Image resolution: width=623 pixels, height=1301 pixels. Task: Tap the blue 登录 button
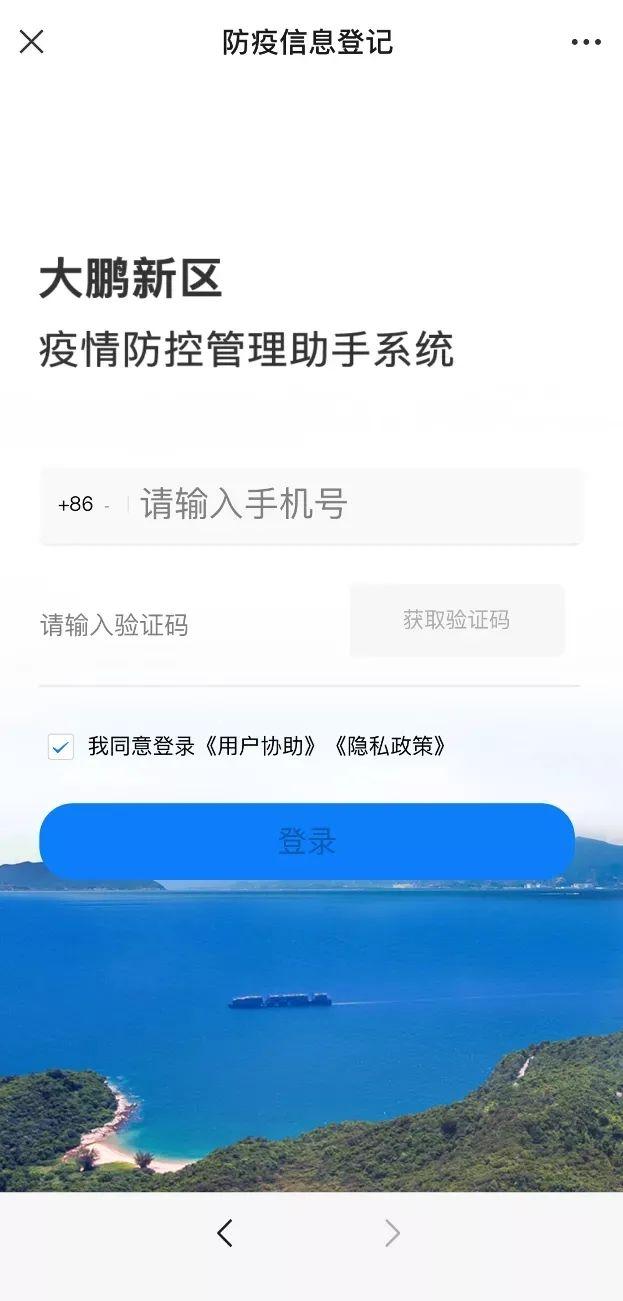(x=307, y=841)
